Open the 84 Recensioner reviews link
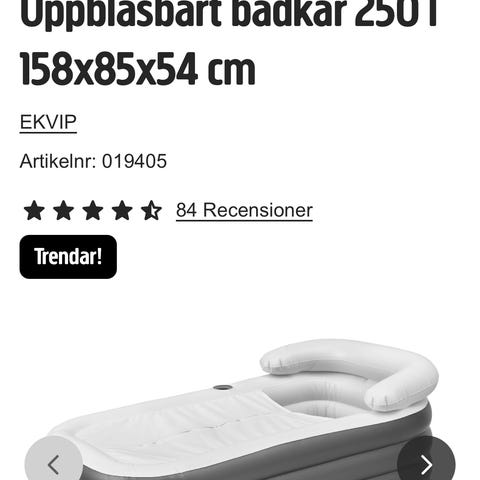Viewport: 480px width, 480px height. [x=244, y=210]
